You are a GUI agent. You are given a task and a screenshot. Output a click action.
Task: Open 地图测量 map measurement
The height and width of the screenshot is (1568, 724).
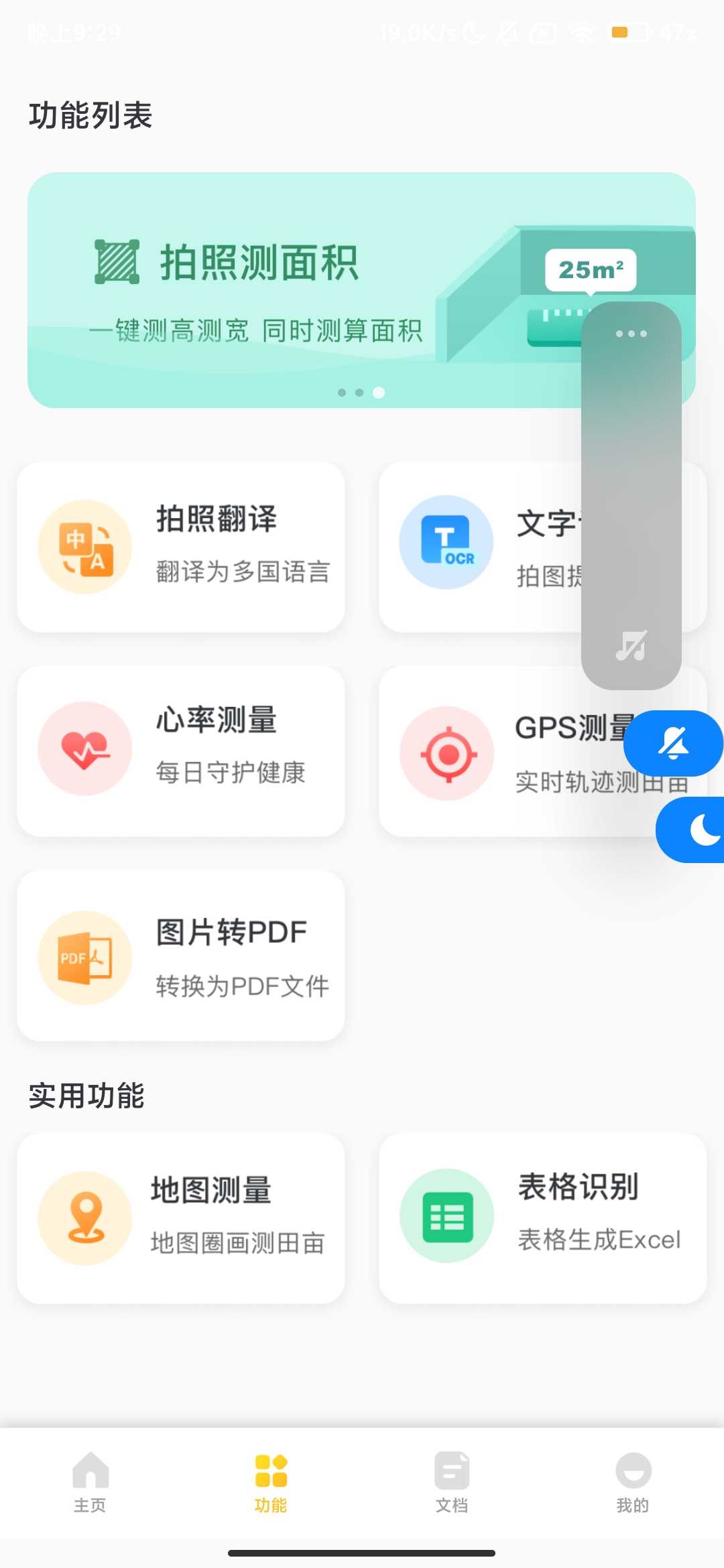[181, 1218]
